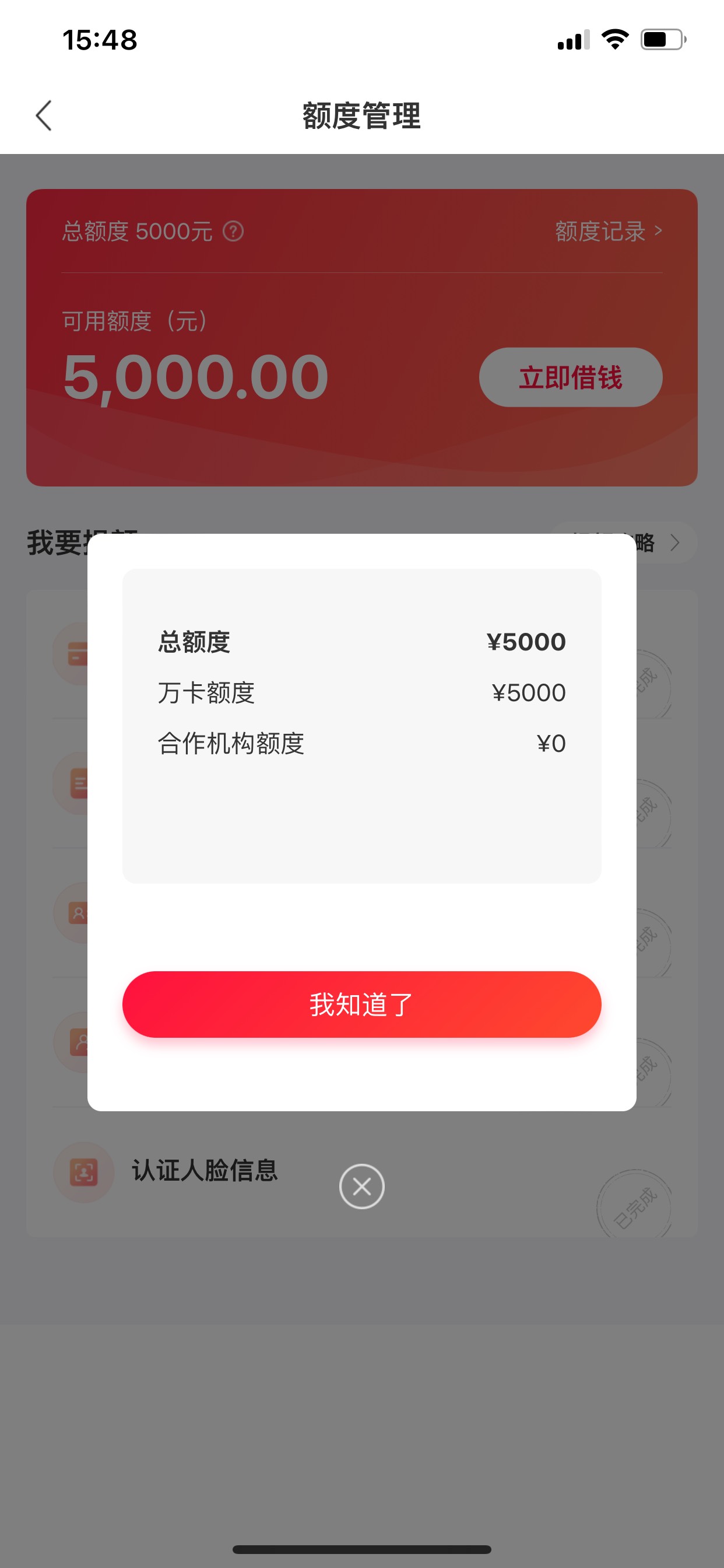724x1568 pixels.
Task: Go back from 额度管理 page
Action: pyautogui.click(x=44, y=116)
